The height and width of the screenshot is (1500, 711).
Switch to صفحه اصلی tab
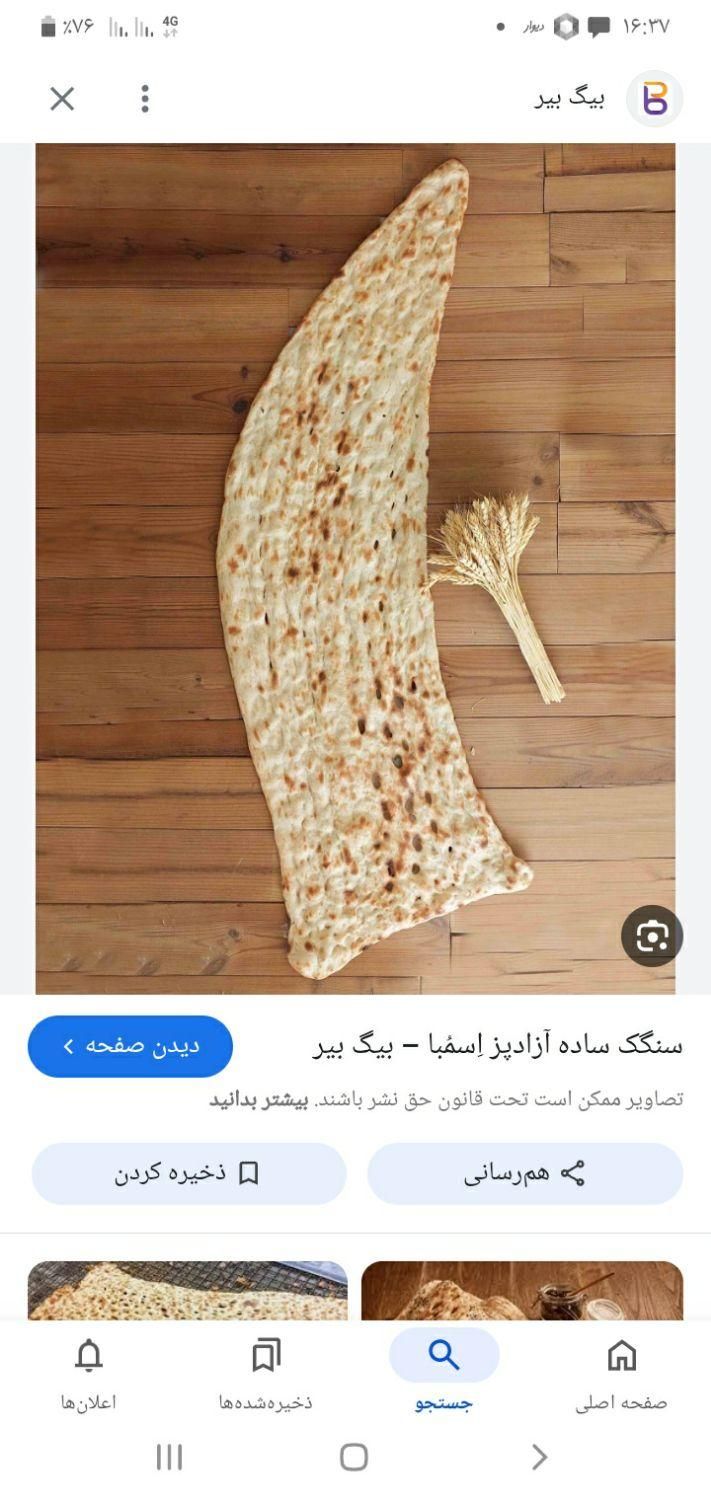[x=621, y=1375]
